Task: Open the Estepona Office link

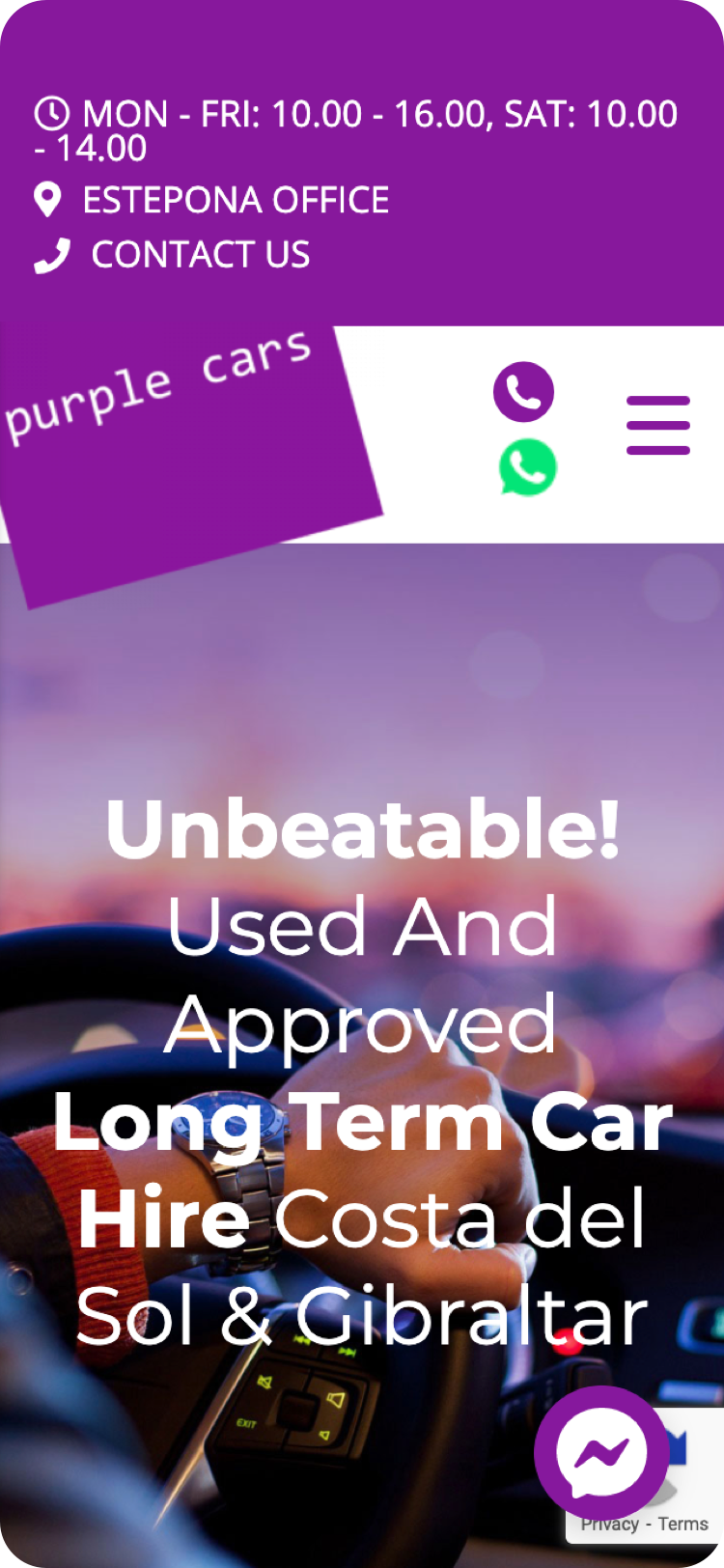Action: [x=235, y=200]
